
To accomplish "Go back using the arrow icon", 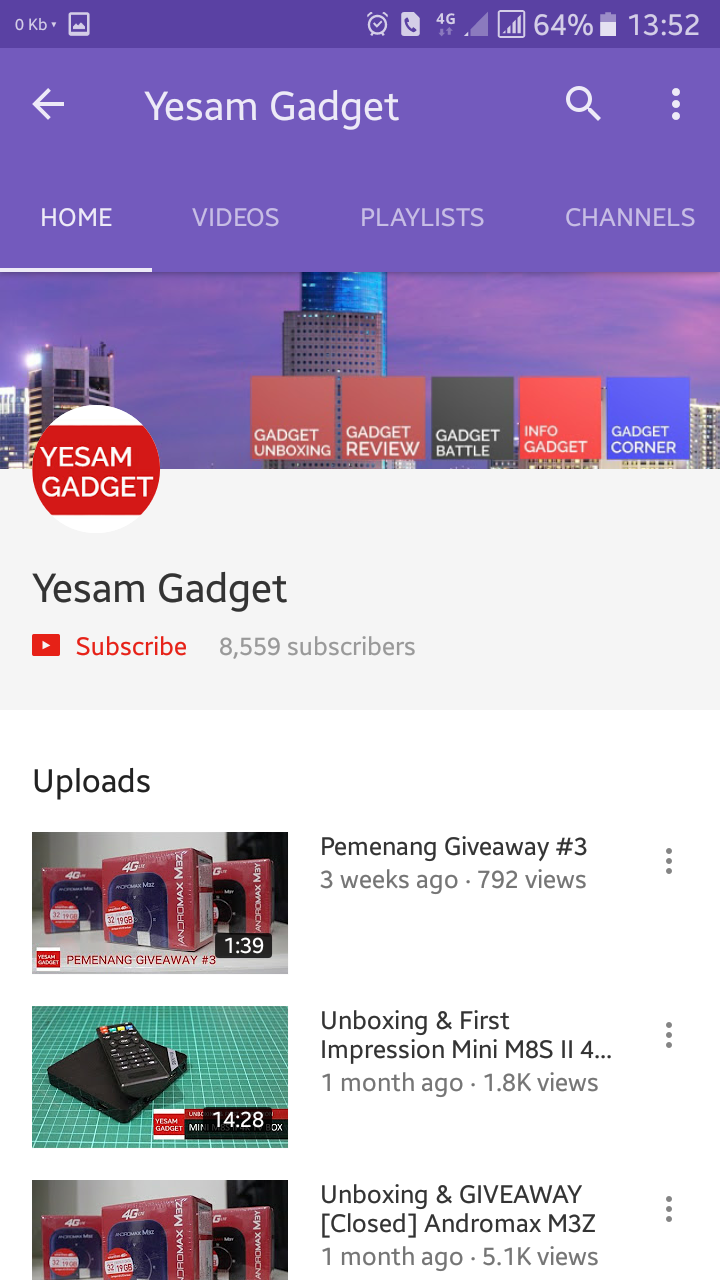I will click(48, 104).
